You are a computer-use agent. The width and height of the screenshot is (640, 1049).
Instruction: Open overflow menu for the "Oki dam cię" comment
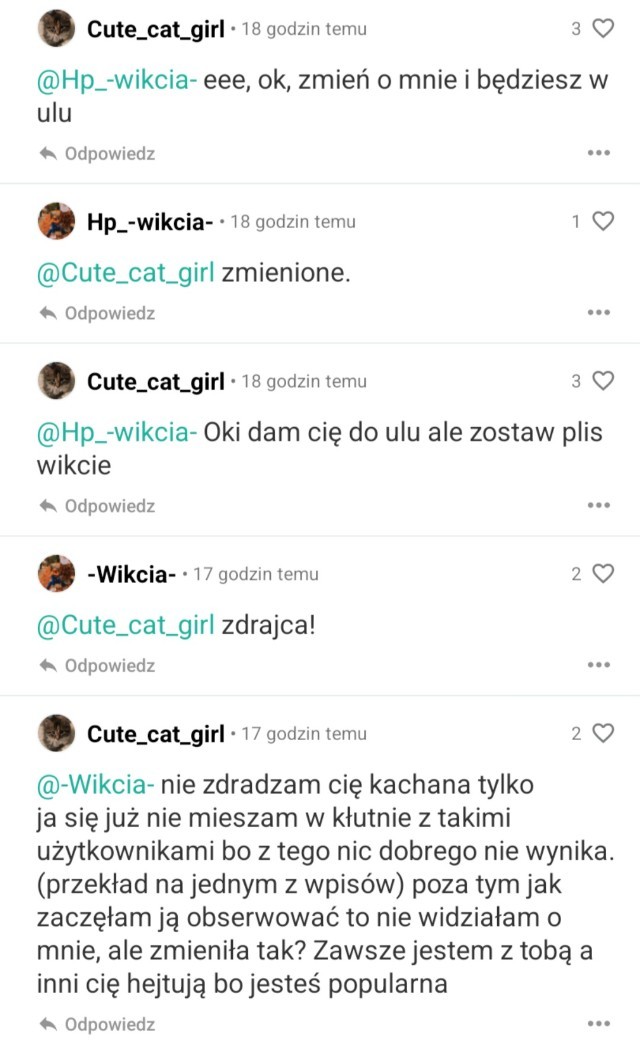598,506
